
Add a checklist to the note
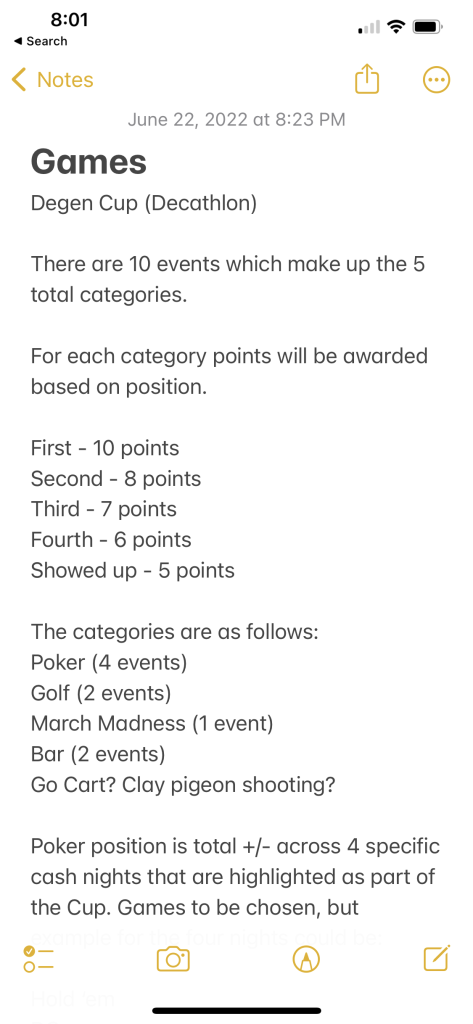(x=39, y=959)
